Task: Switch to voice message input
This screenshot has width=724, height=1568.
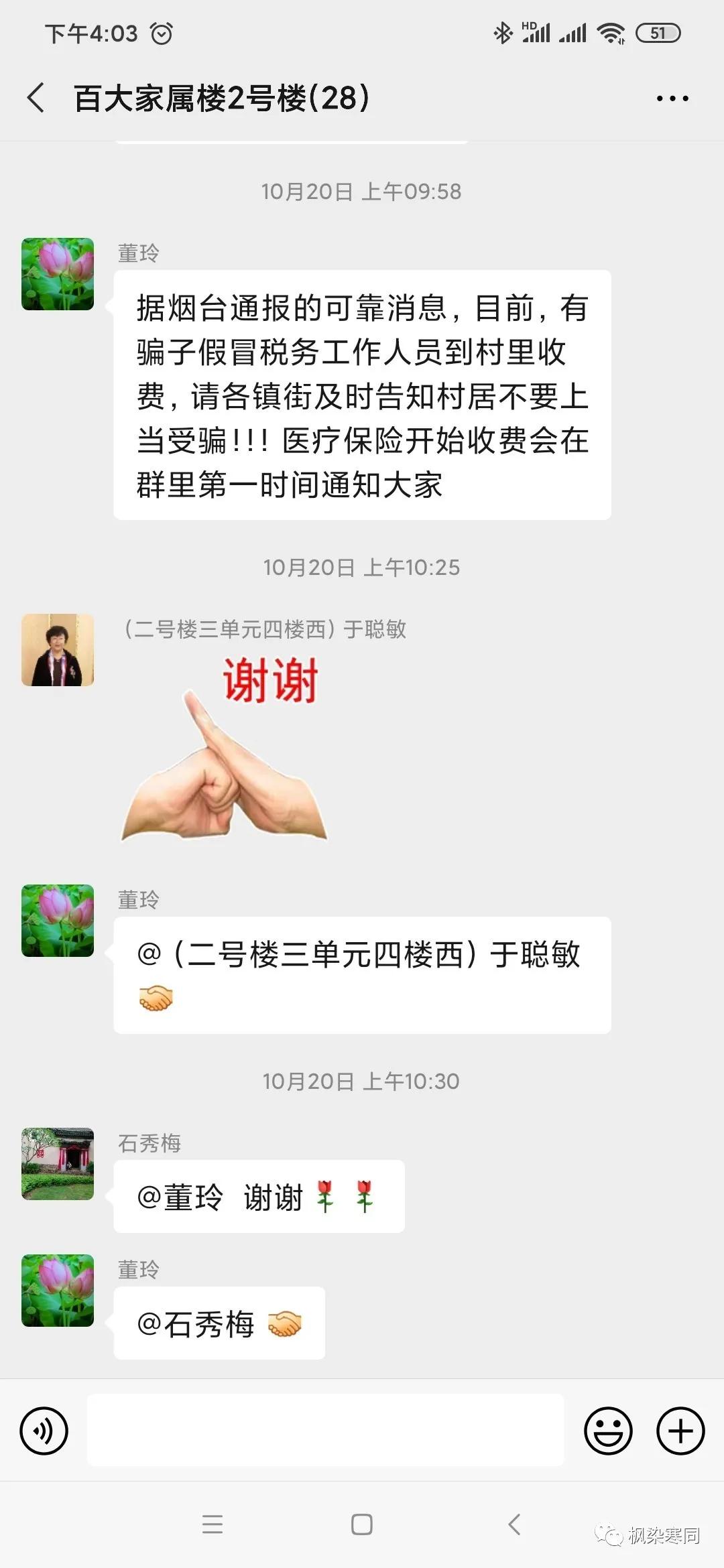Action: coord(44,1431)
